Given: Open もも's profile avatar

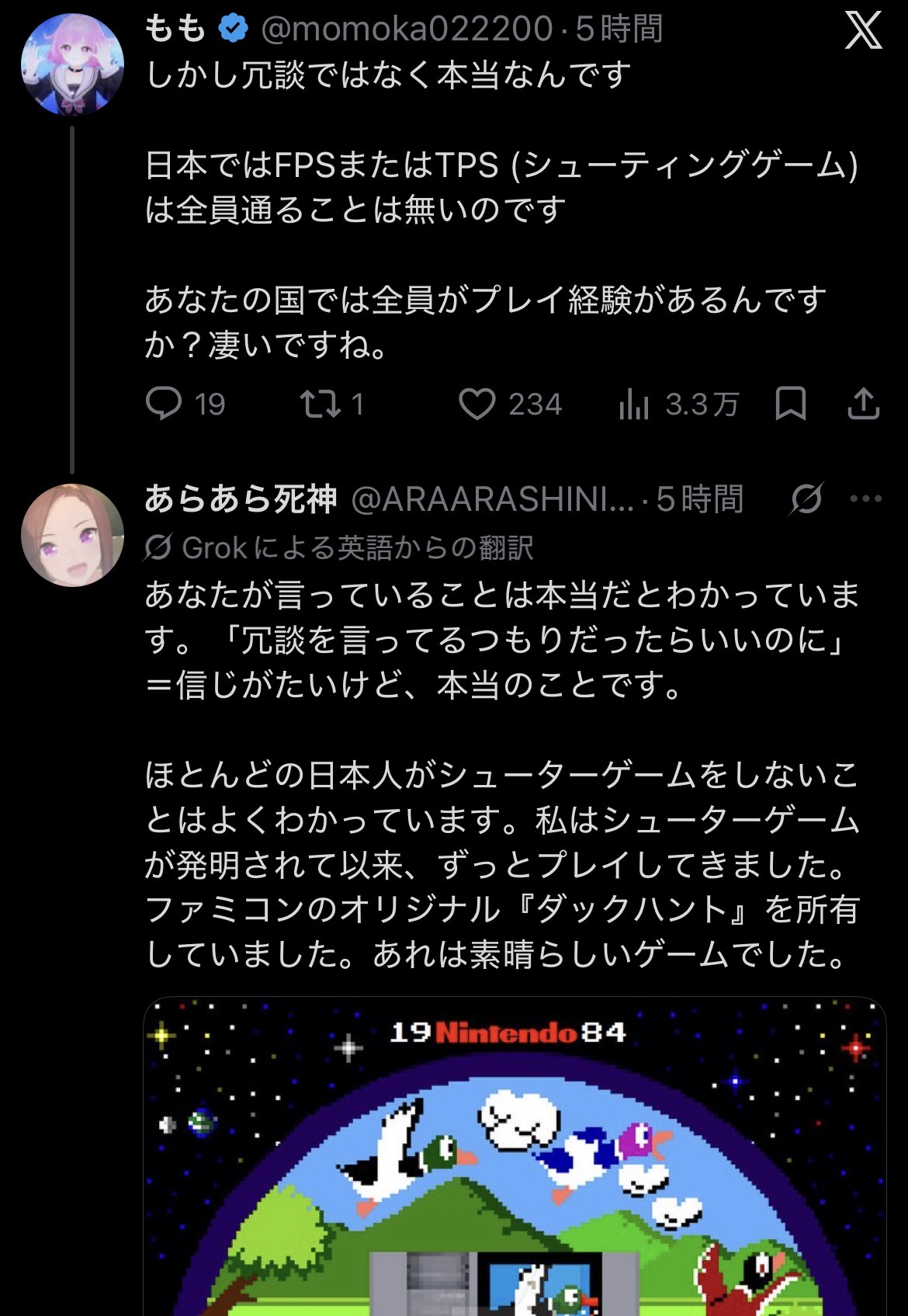Looking at the screenshot, I should point(72,64).
